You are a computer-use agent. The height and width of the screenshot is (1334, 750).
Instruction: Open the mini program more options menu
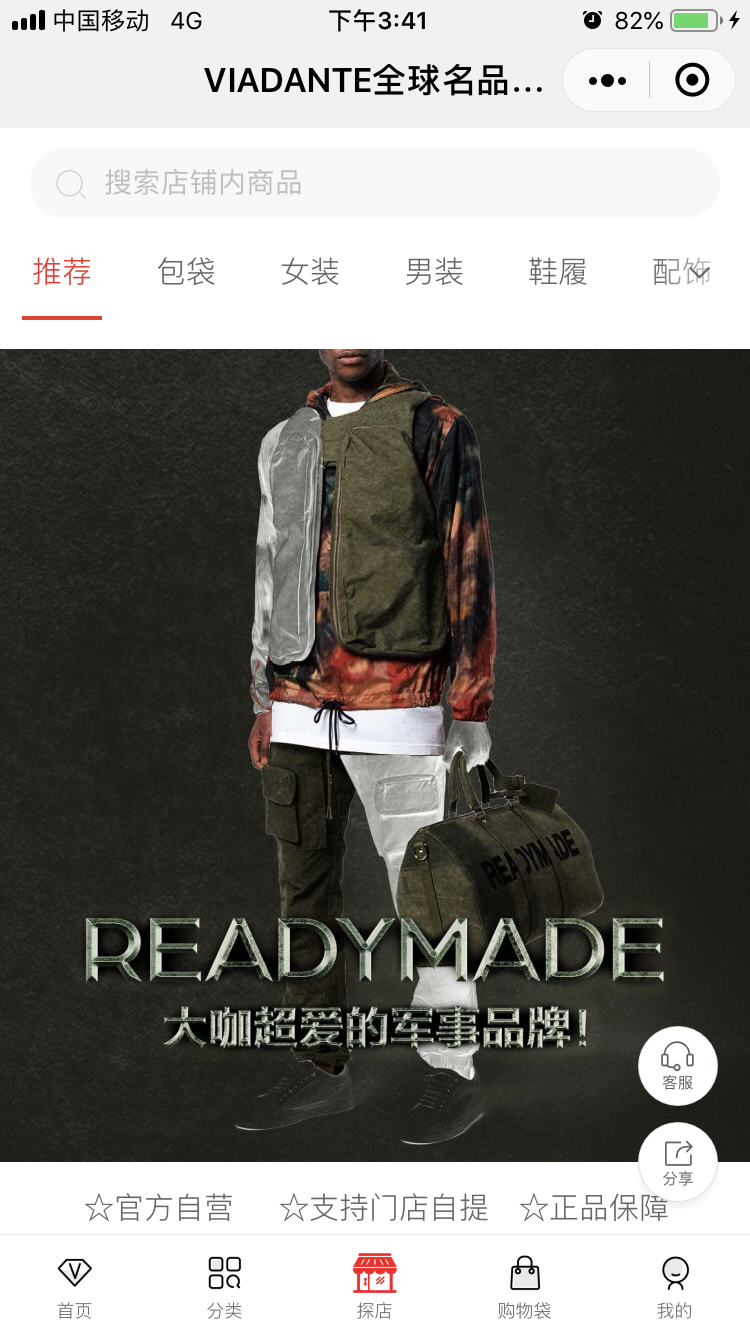(x=608, y=80)
